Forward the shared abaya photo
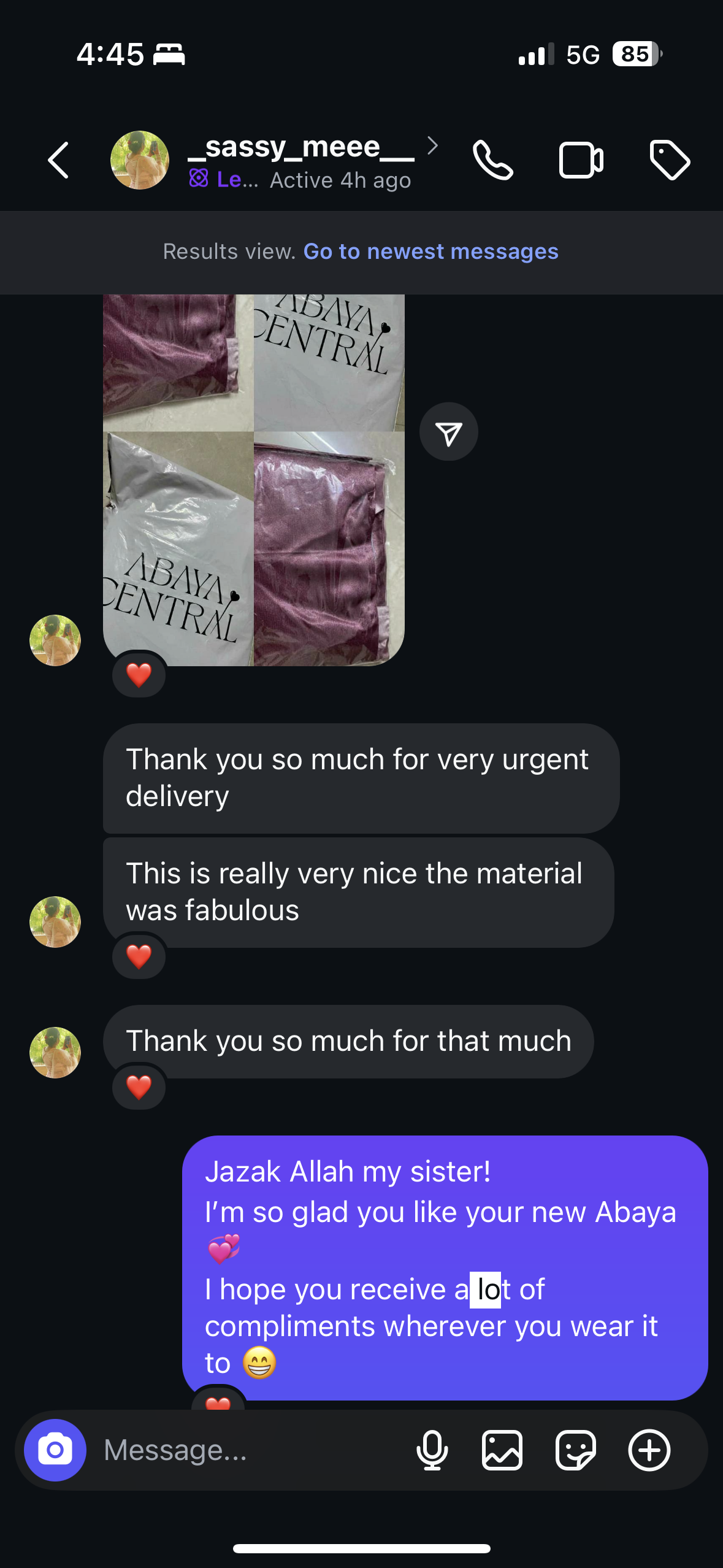Viewport: 723px width, 1568px height. [449, 431]
